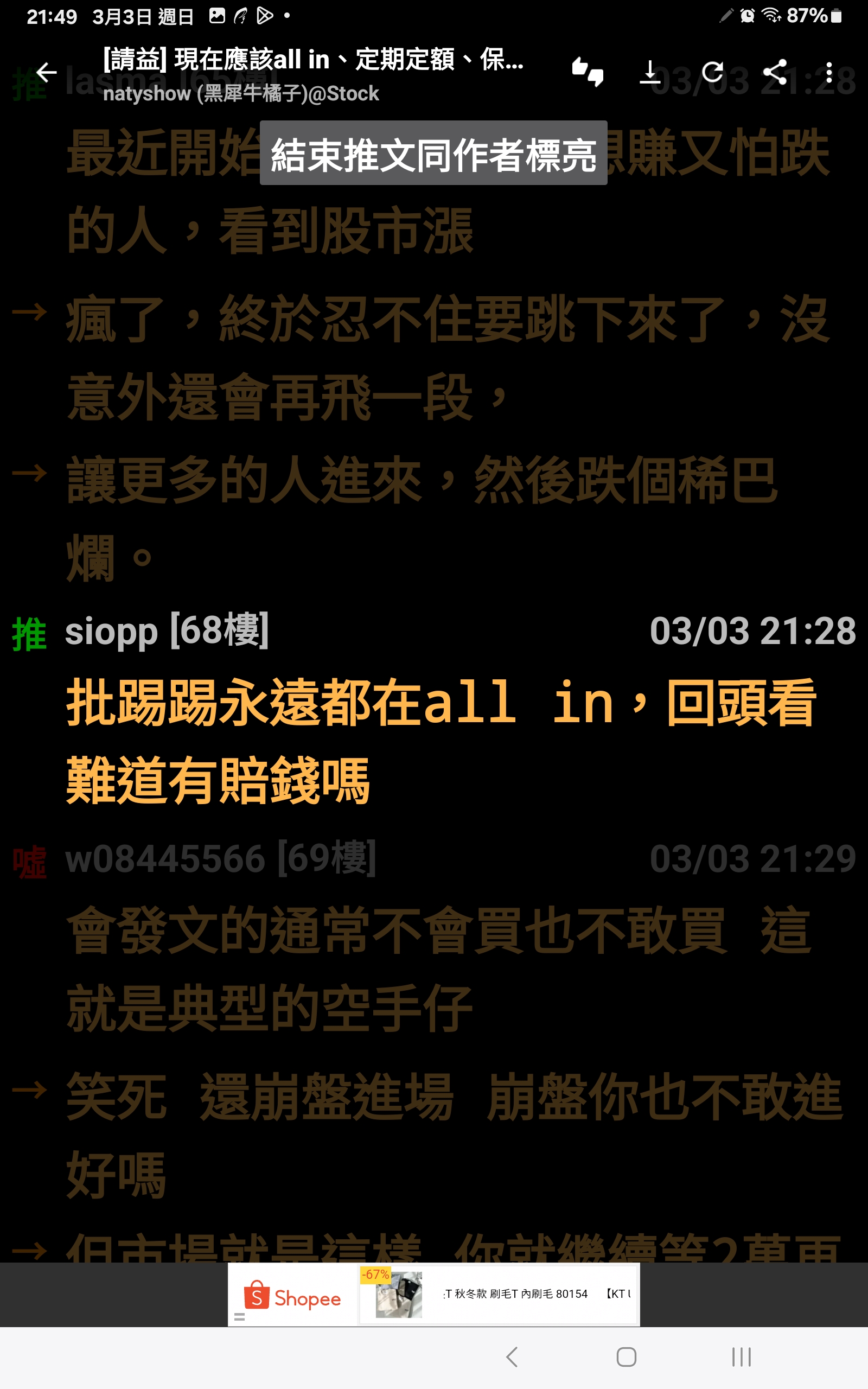The image size is (868, 1389).
Task: Go to the home screen
Action: [x=626, y=1357]
